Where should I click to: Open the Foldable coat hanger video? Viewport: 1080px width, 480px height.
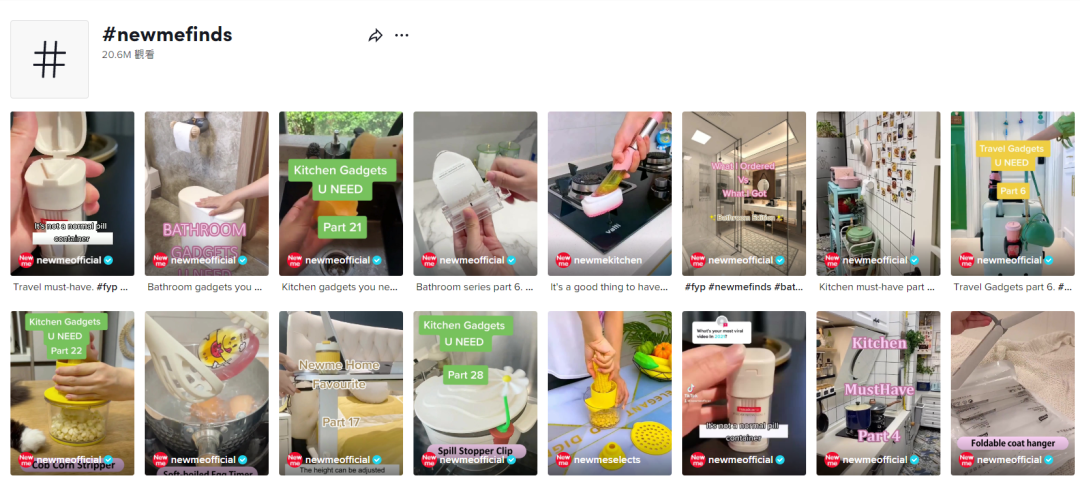tap(1012, 393)
